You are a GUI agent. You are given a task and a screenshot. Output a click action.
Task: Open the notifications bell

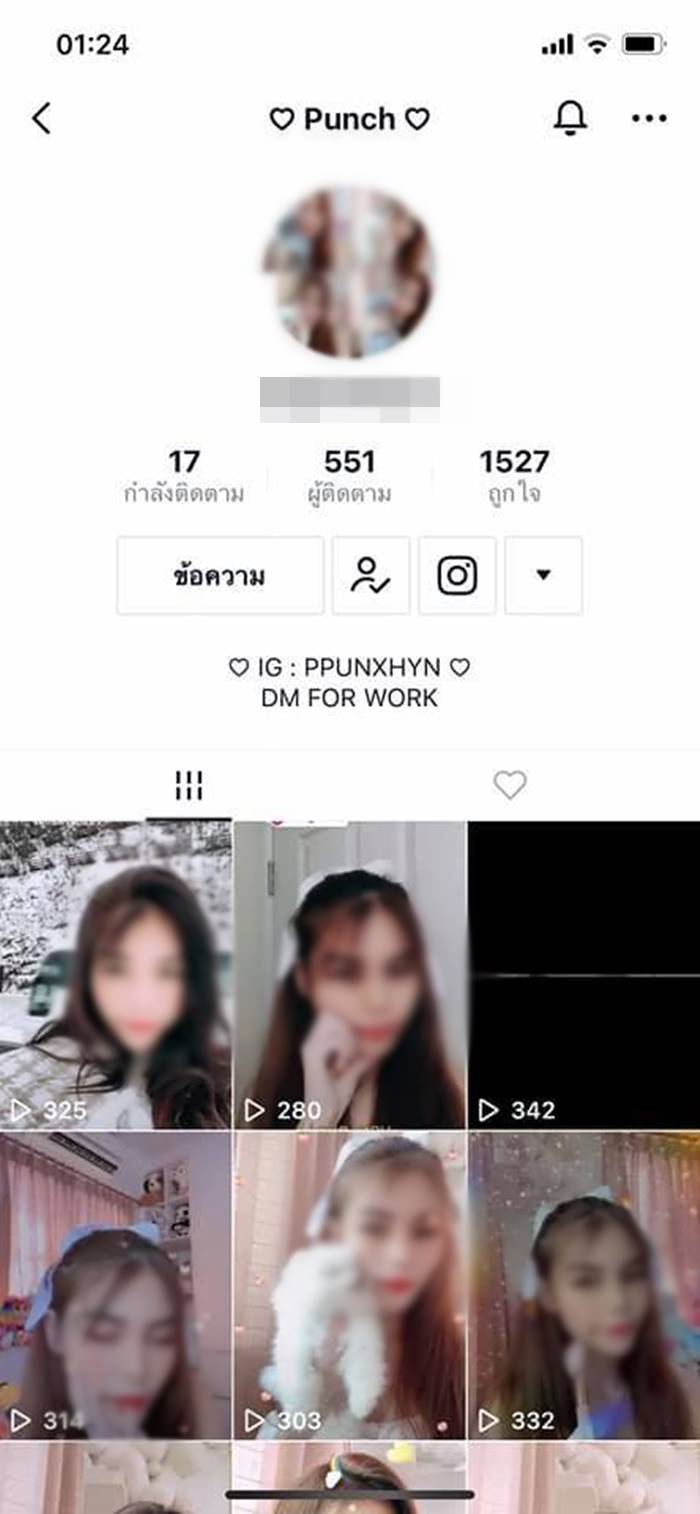pos(570,119)
